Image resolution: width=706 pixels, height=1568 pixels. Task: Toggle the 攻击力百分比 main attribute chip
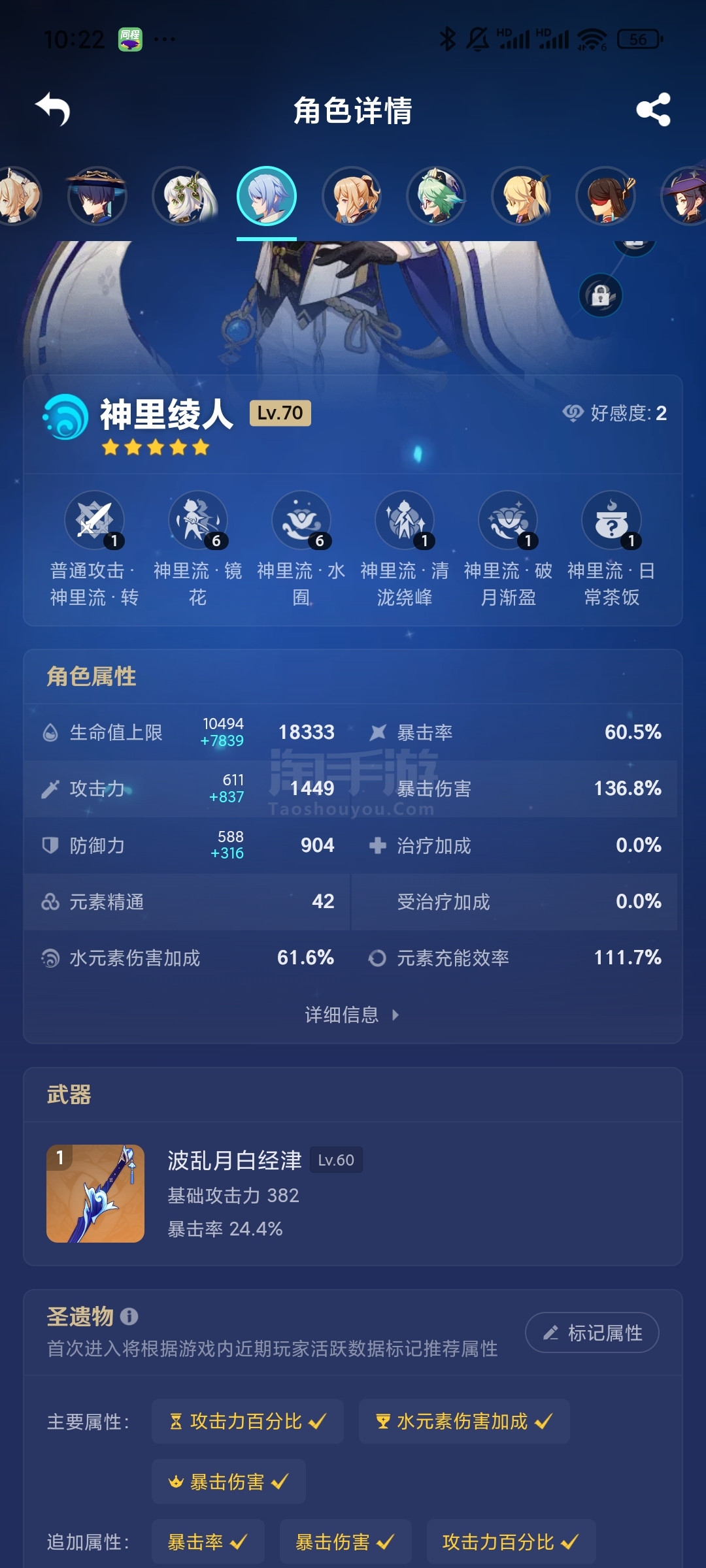point(248,1421)
